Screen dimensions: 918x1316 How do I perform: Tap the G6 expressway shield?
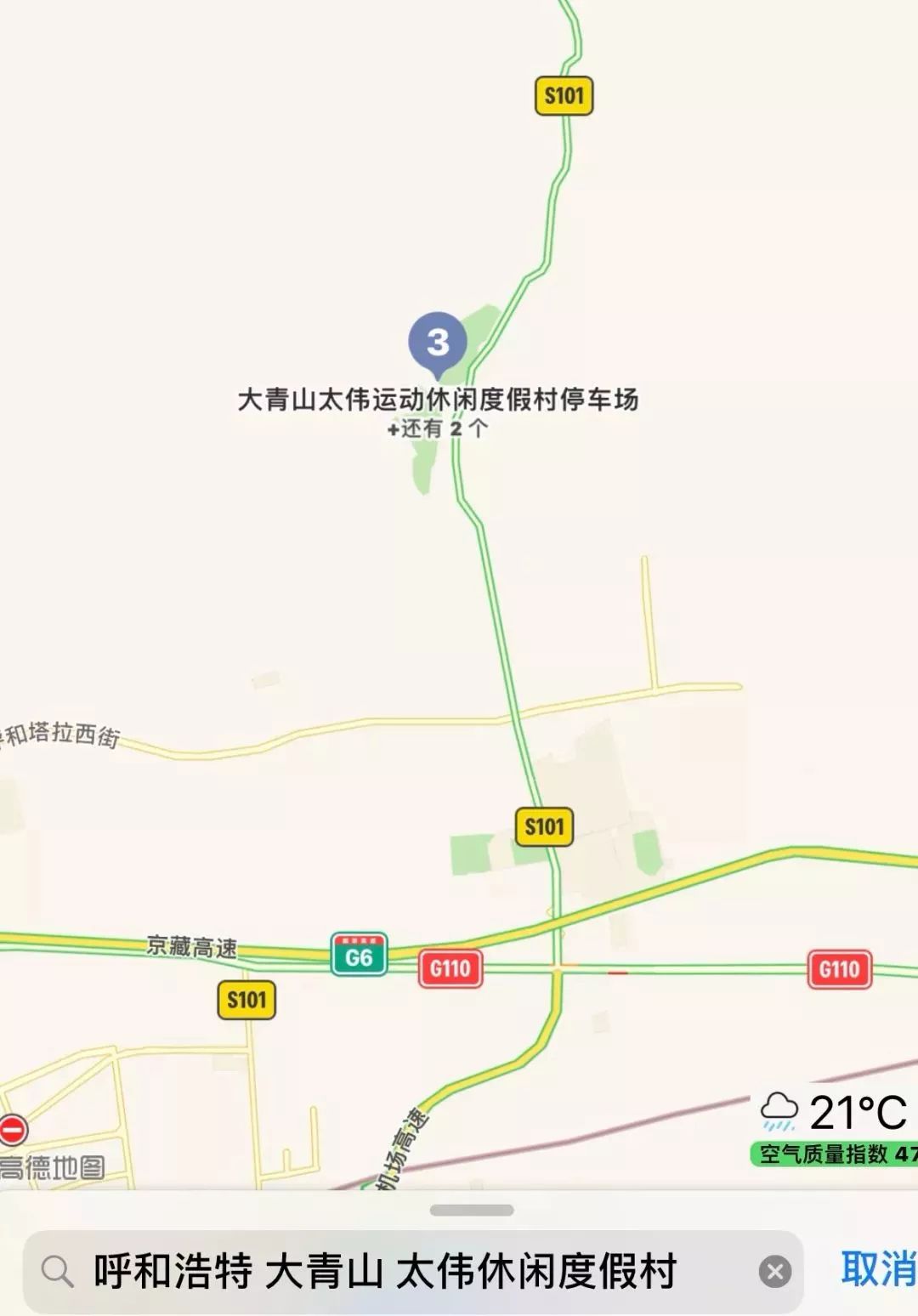click(360, 956)
